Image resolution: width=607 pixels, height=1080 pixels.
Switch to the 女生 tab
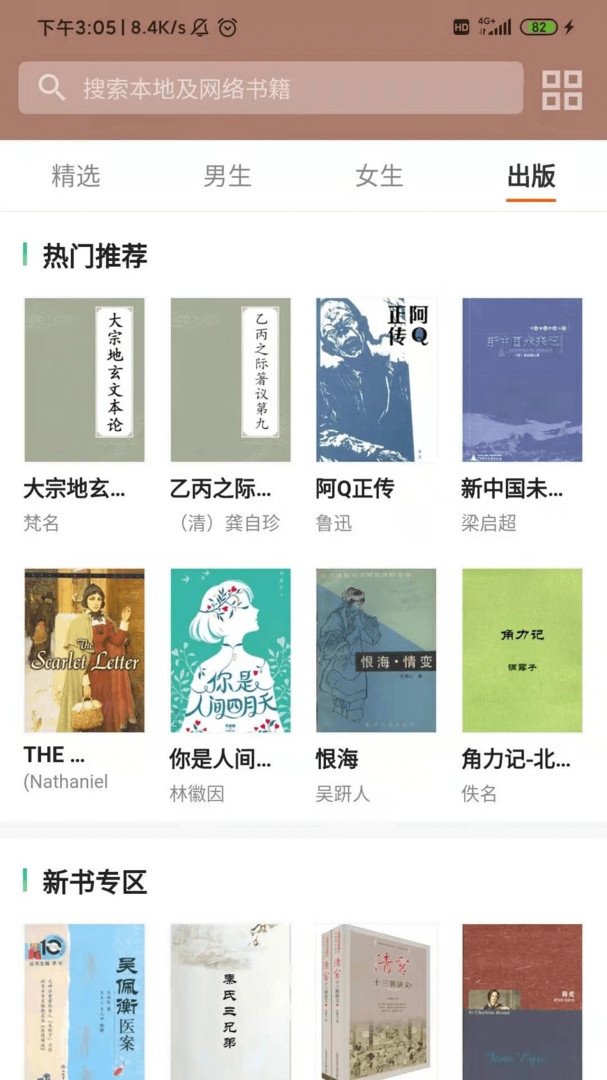coord(379,177)
